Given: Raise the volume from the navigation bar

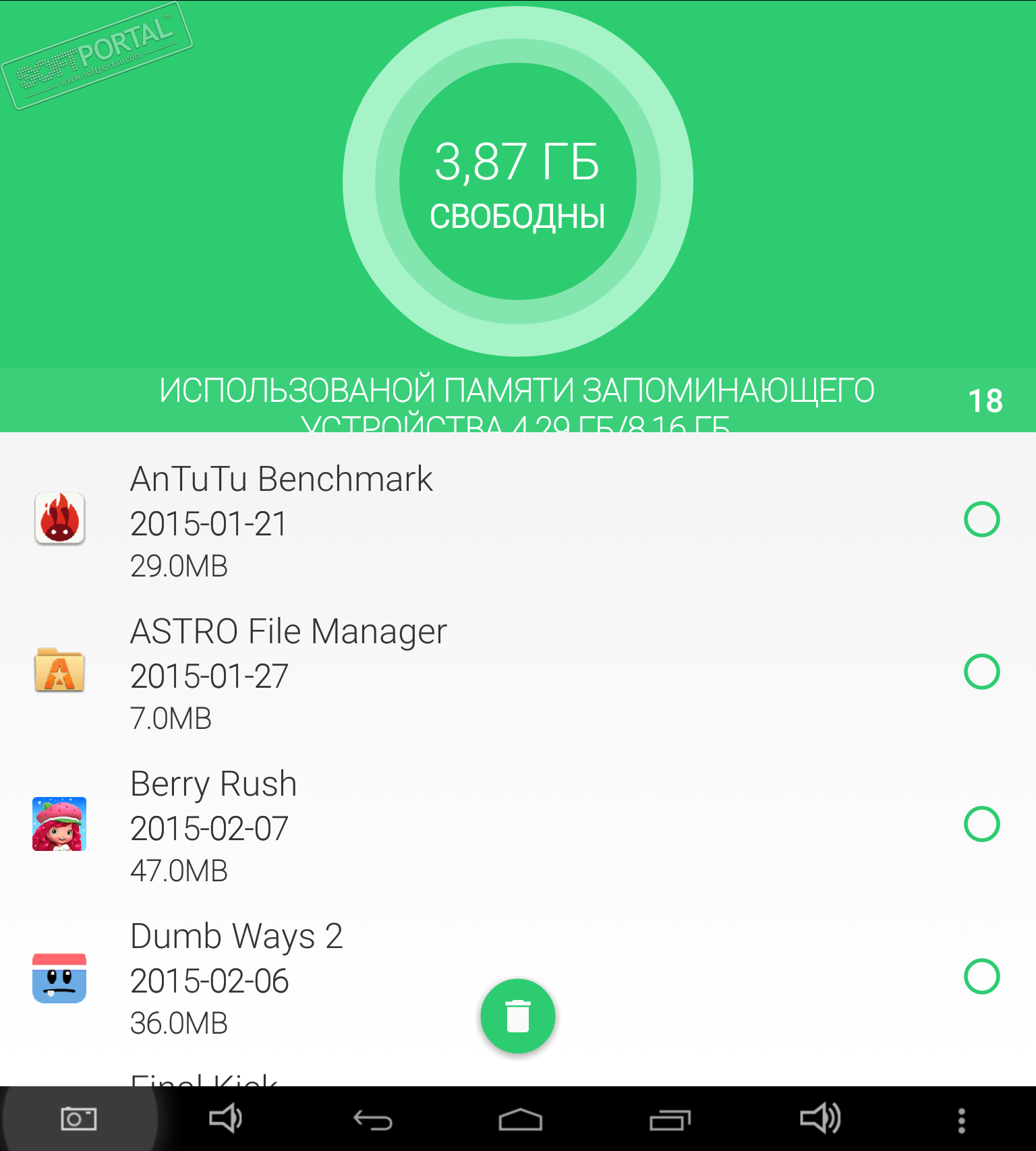Looking at the screenshot, I should point(819,1119).
